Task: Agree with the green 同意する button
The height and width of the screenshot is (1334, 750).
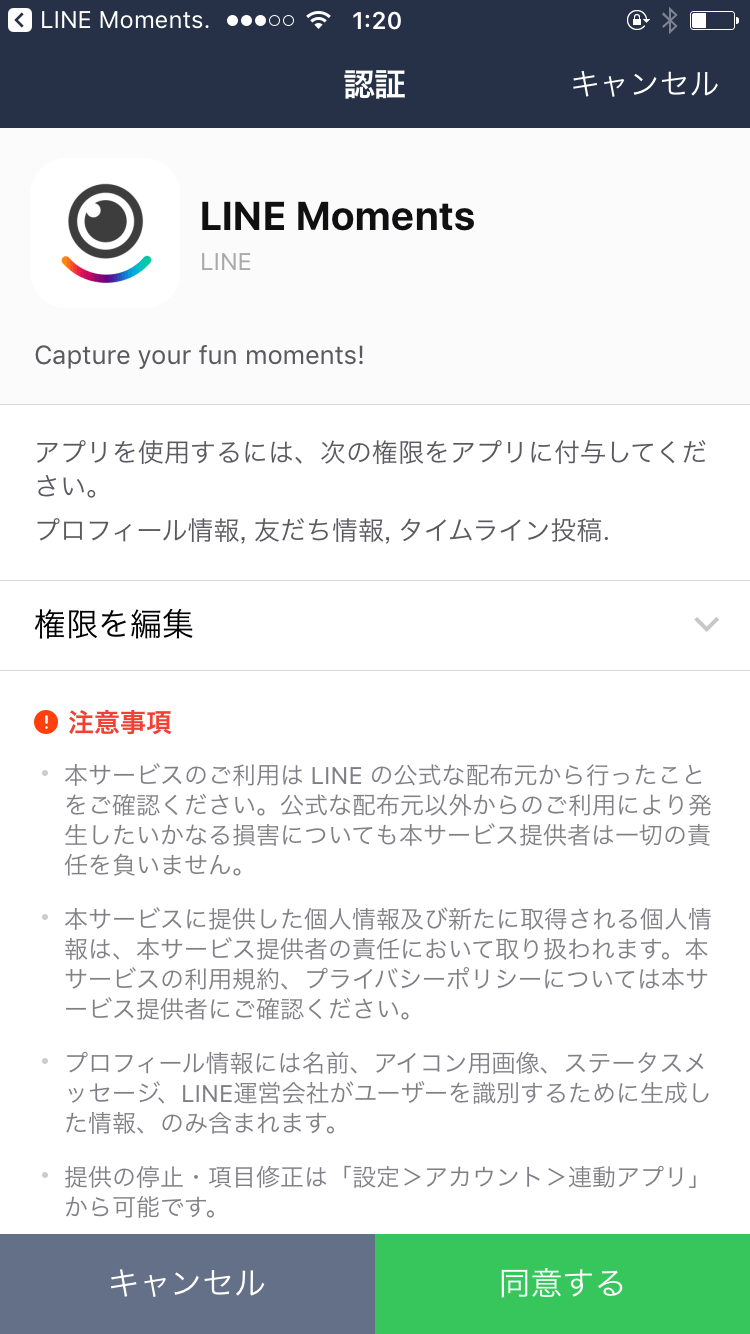Action: click(x=562, y=1283)
